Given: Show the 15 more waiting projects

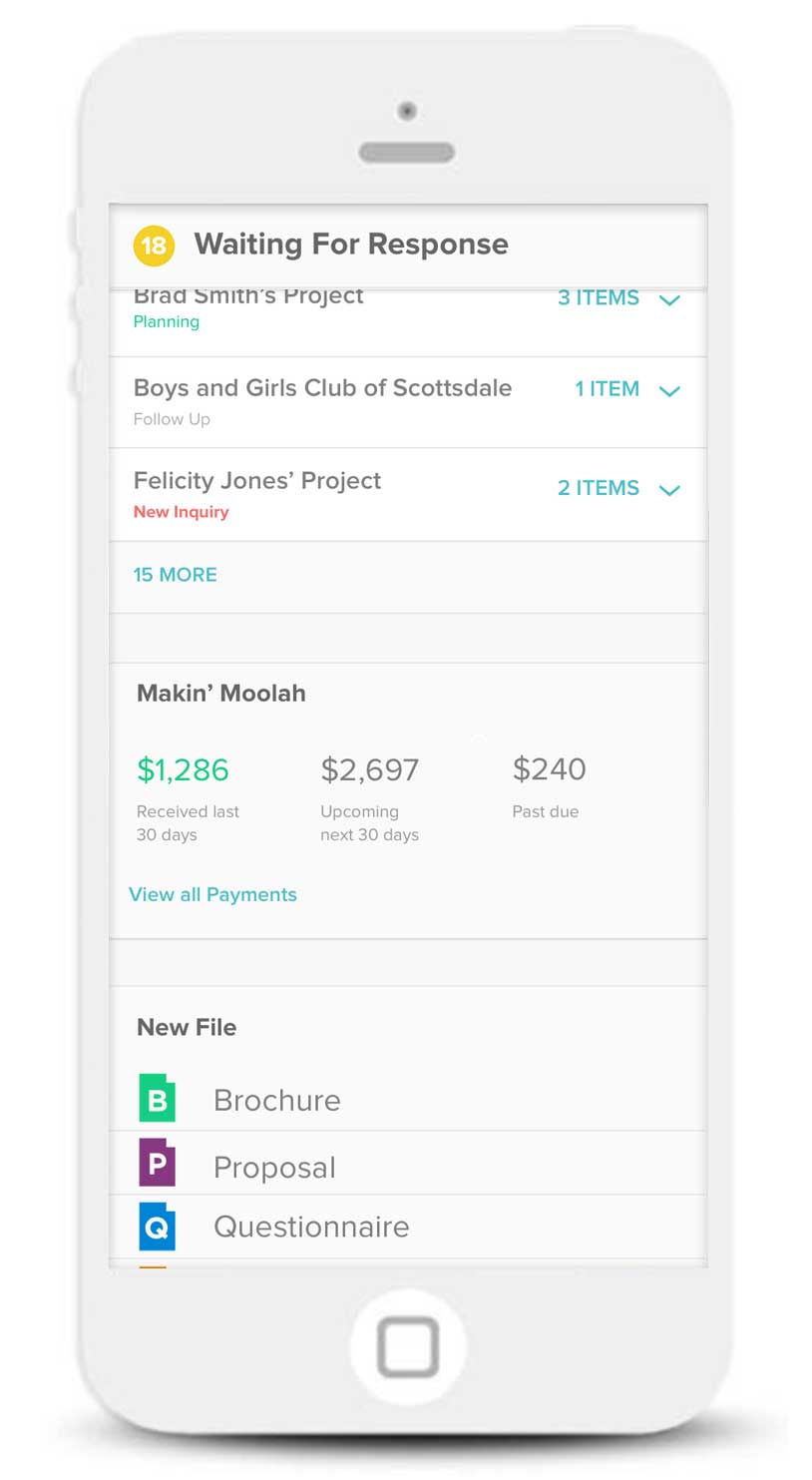Looking at the screenshot, I should click(x=175, y=575).
